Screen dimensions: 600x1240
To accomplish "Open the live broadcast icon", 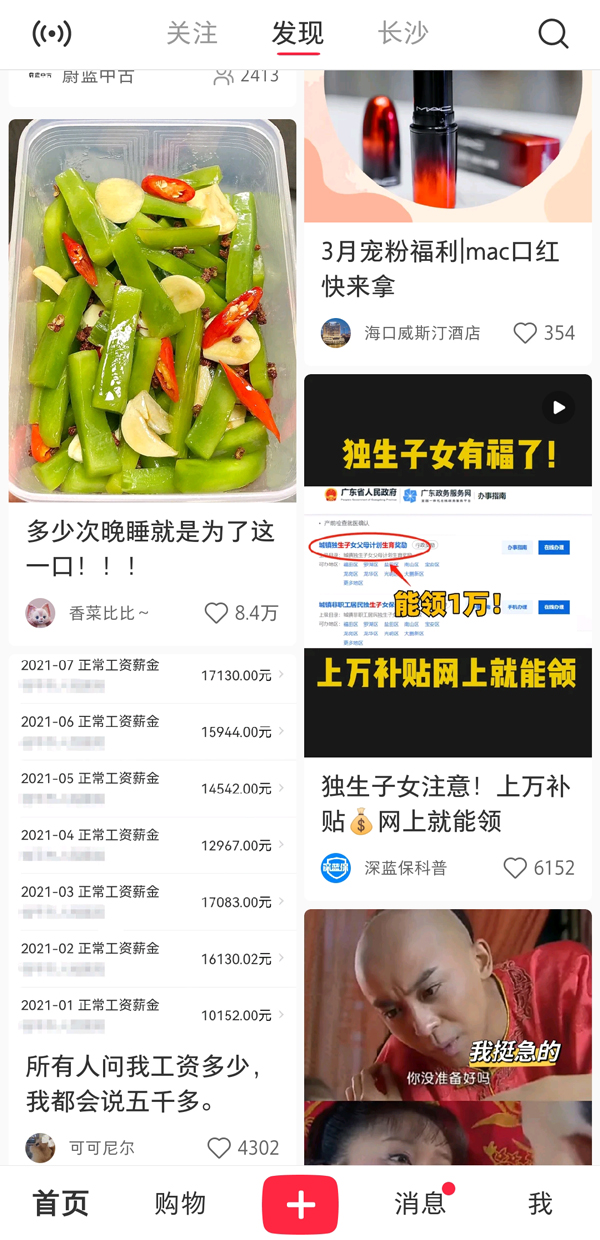I will click(52, 34).
